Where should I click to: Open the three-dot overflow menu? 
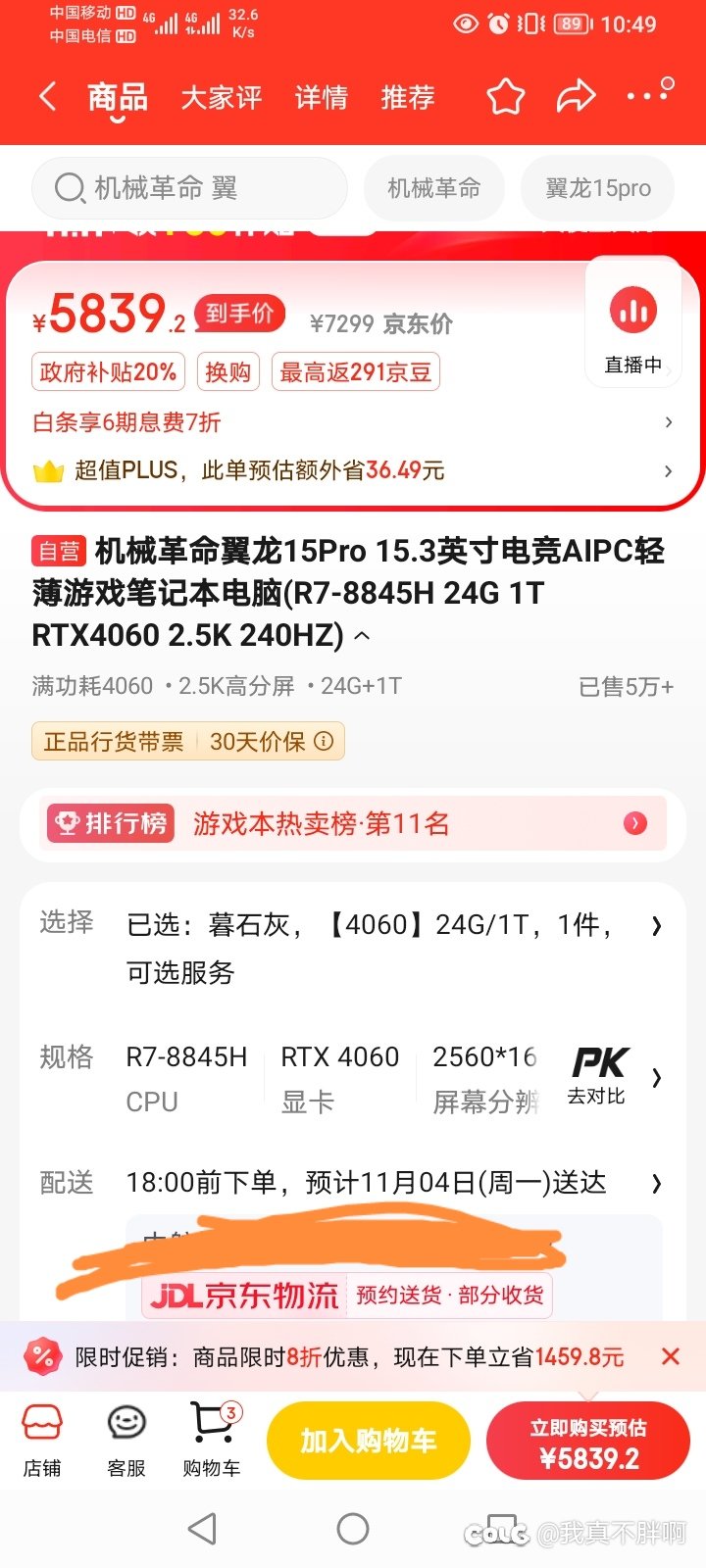tap(650, 94)
